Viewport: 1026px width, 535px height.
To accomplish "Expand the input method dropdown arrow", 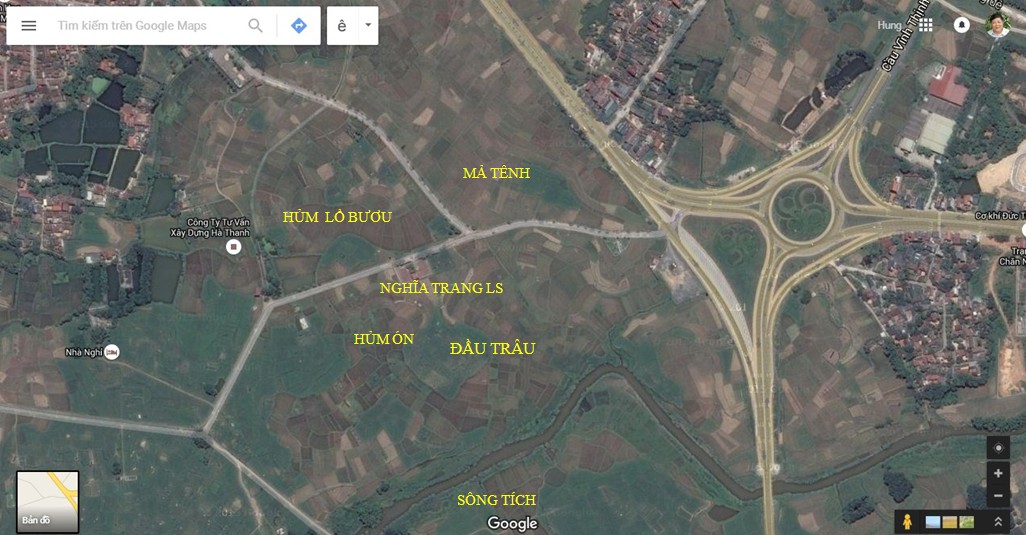I will [x=367, y=25].
